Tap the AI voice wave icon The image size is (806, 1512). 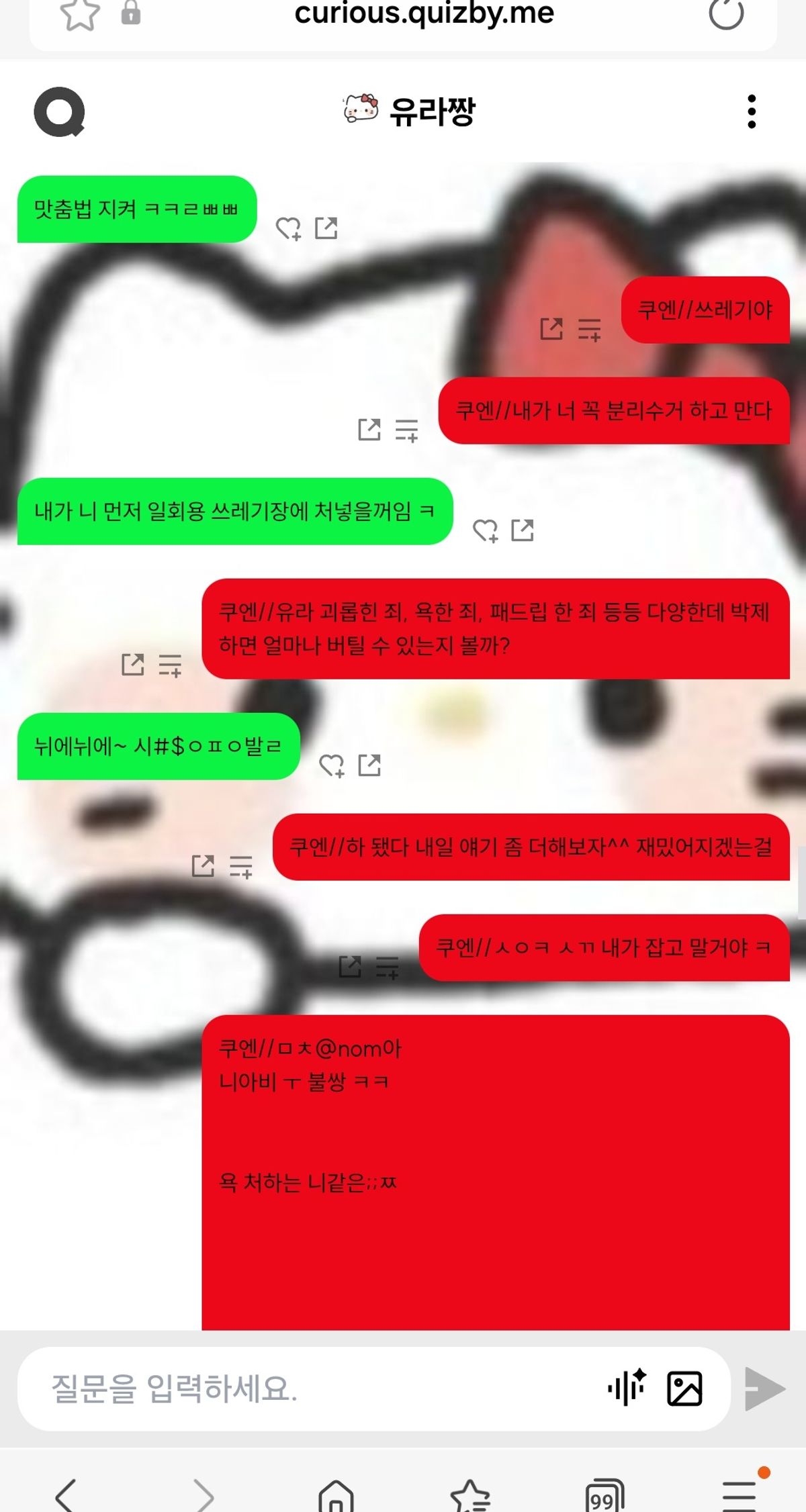pyautogui.click(x=627, y=1387)
